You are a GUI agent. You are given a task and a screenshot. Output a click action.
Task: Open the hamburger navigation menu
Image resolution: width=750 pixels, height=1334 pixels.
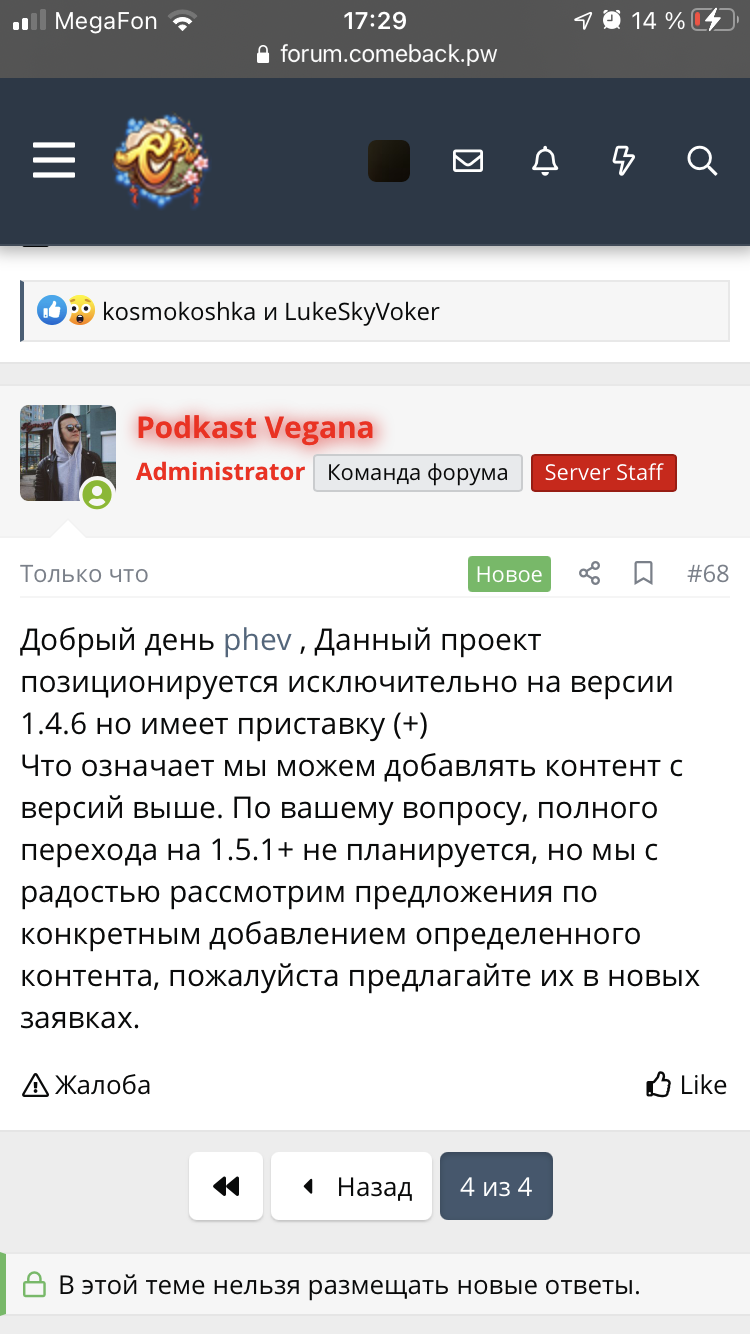54,160
